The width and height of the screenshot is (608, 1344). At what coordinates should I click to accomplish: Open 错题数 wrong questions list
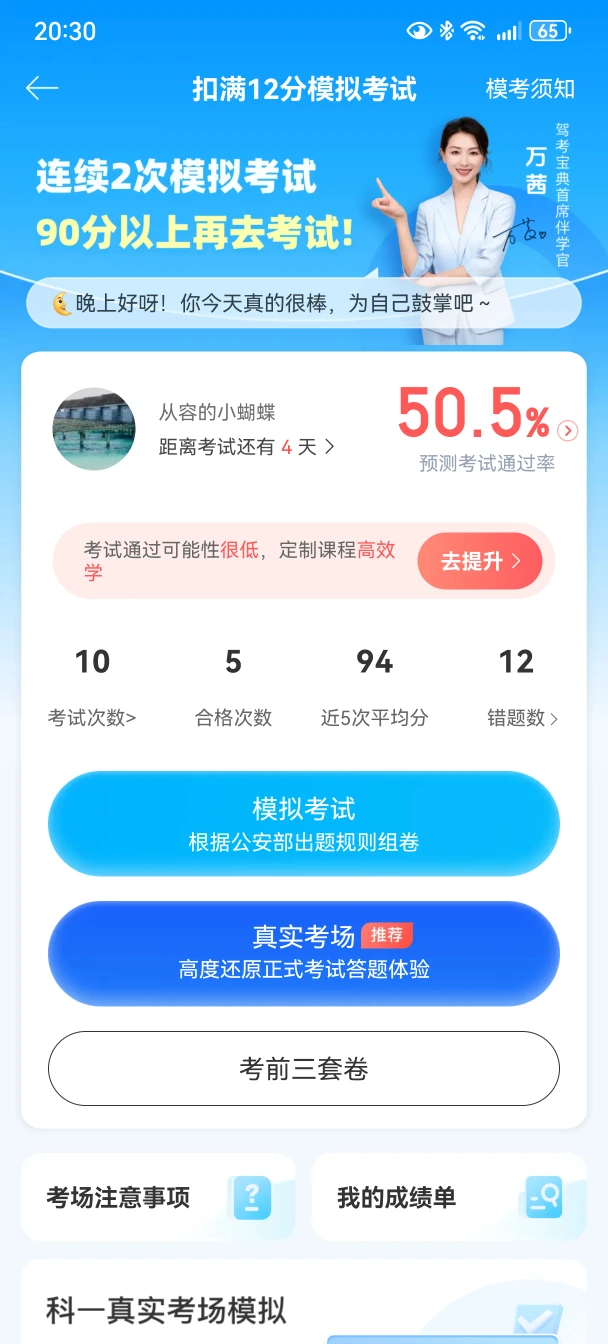pyautogui.click(x=522, y=717)
